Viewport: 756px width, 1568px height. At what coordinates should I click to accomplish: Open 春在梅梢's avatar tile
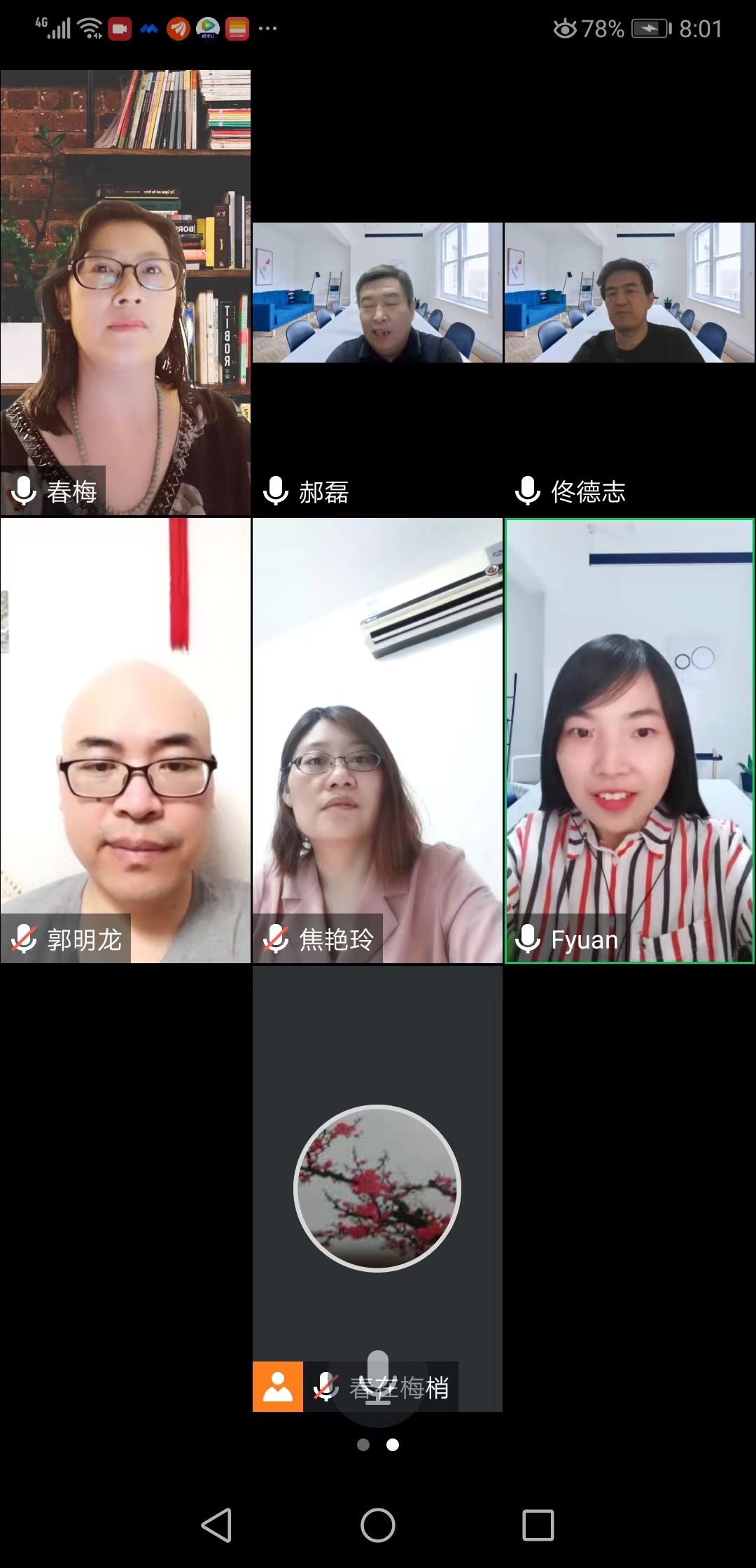377,1188
